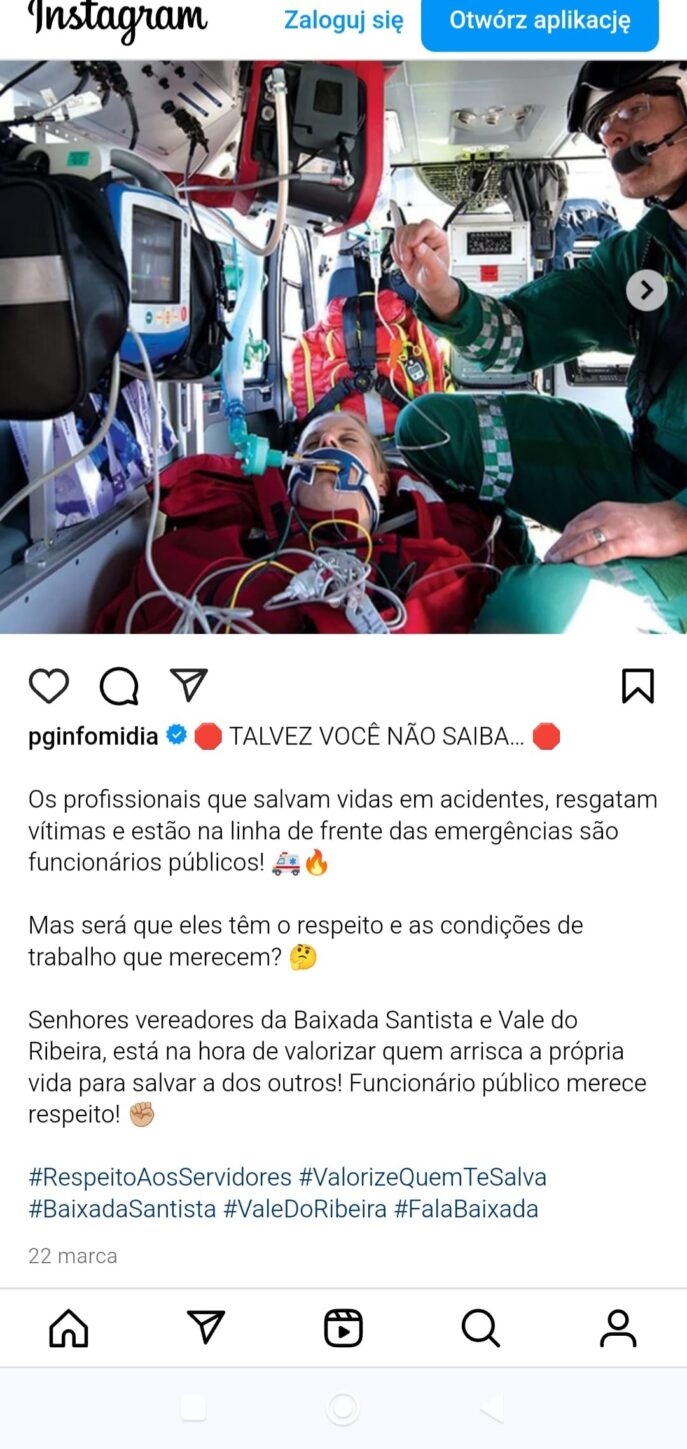Open hashtag #BaixadaSantista
The image size is (687, 1449).
point(122,1209)
